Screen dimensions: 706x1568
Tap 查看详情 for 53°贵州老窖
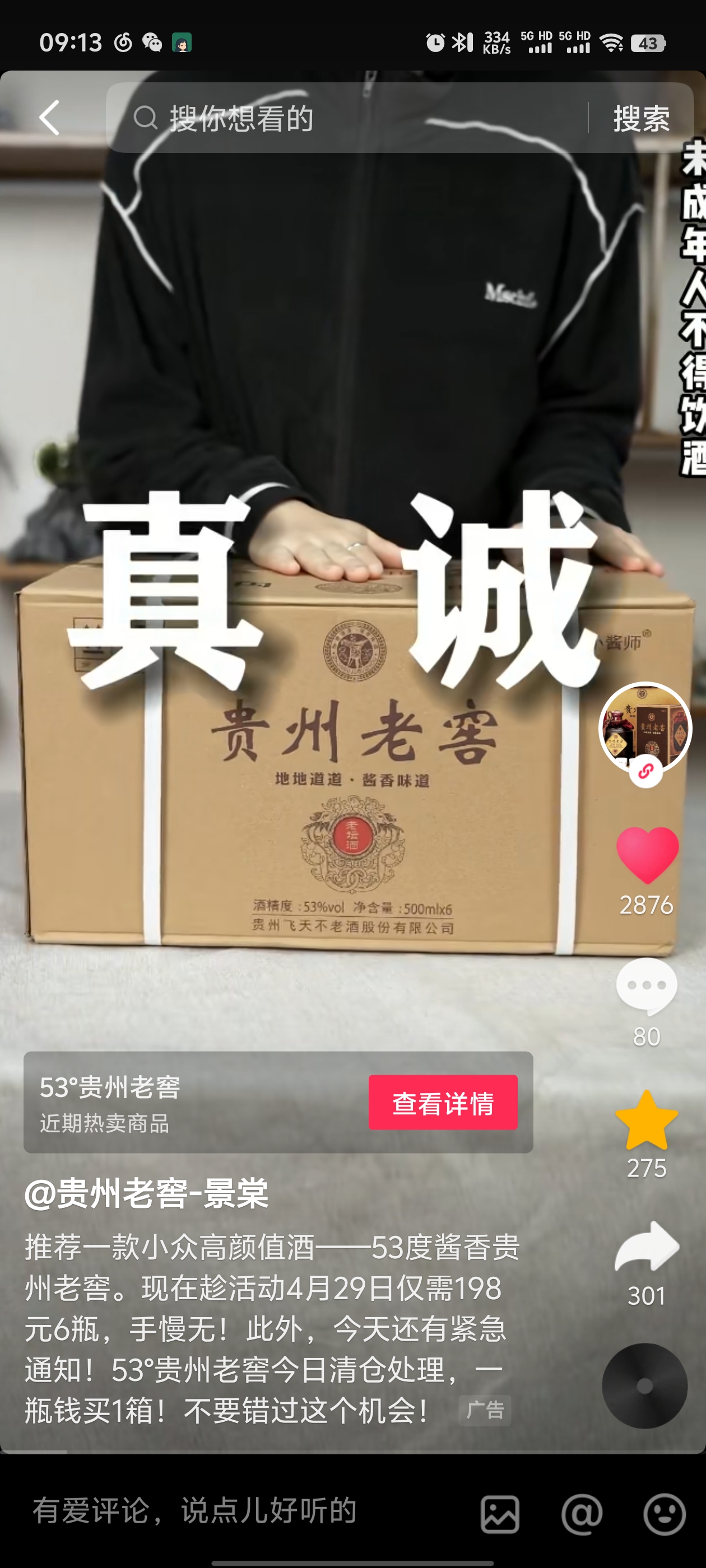pyautogui.click(x=443, y=1102)
